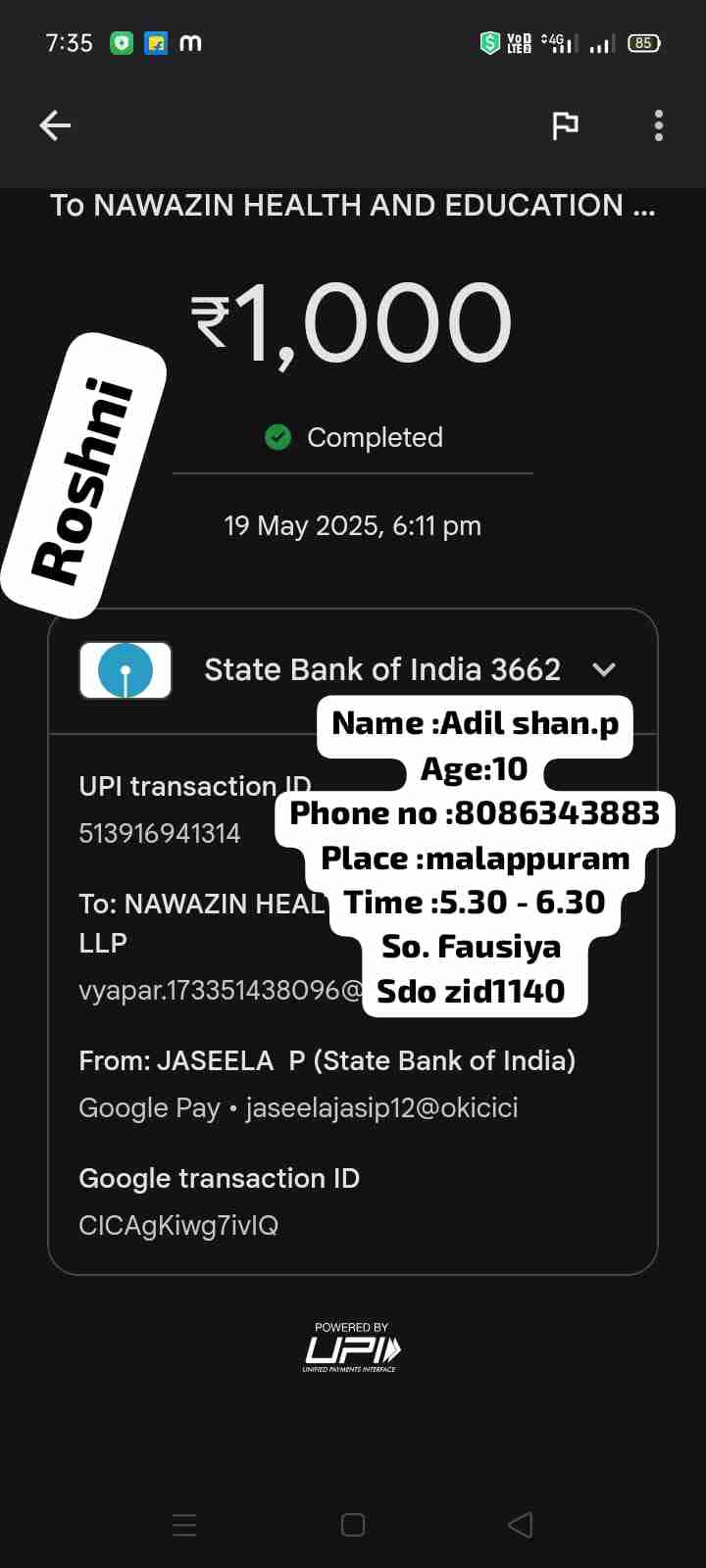Report this payment with the flag icon
This screenshot has height=1568, width=706.
(565, 125)
